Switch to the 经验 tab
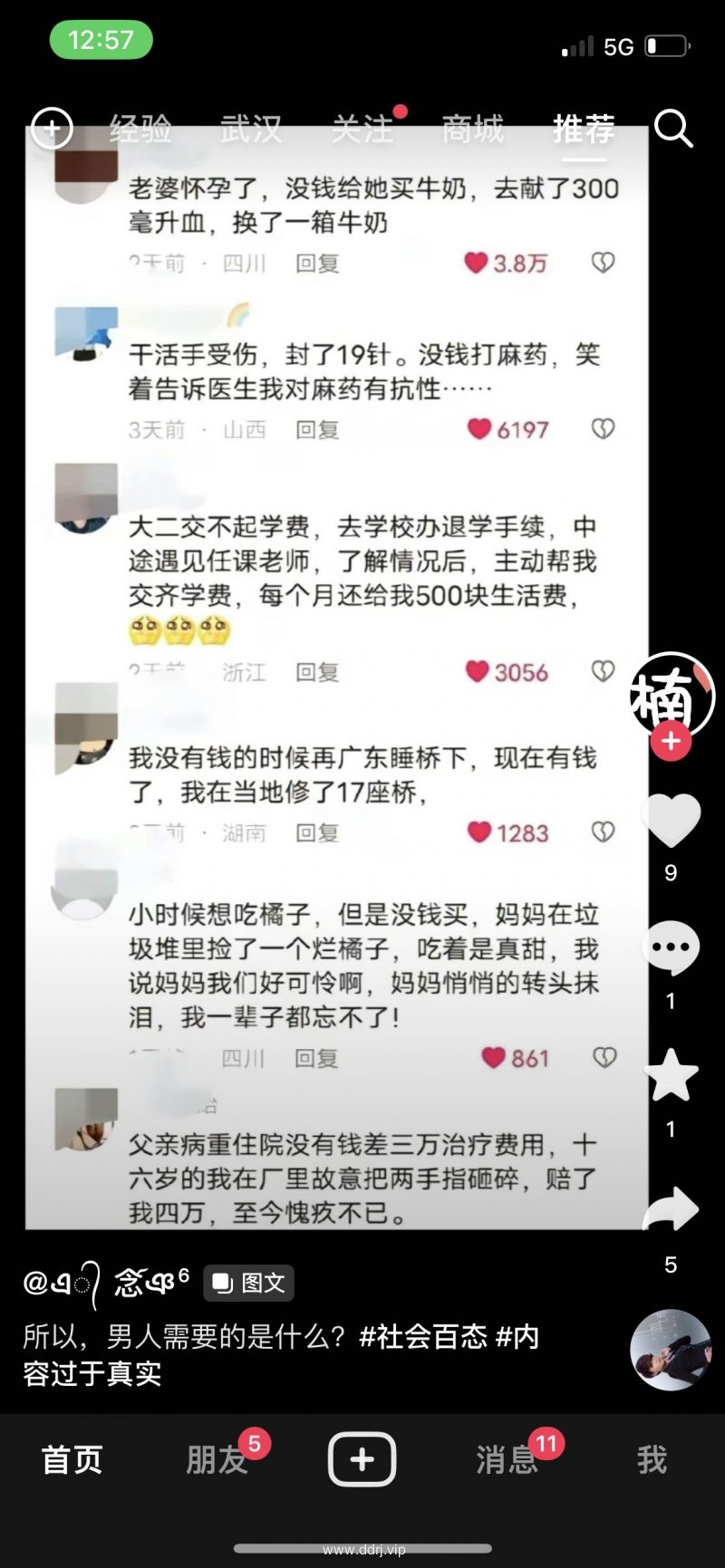The height and width of the screenshot is (1568, 725). (140, 129)
